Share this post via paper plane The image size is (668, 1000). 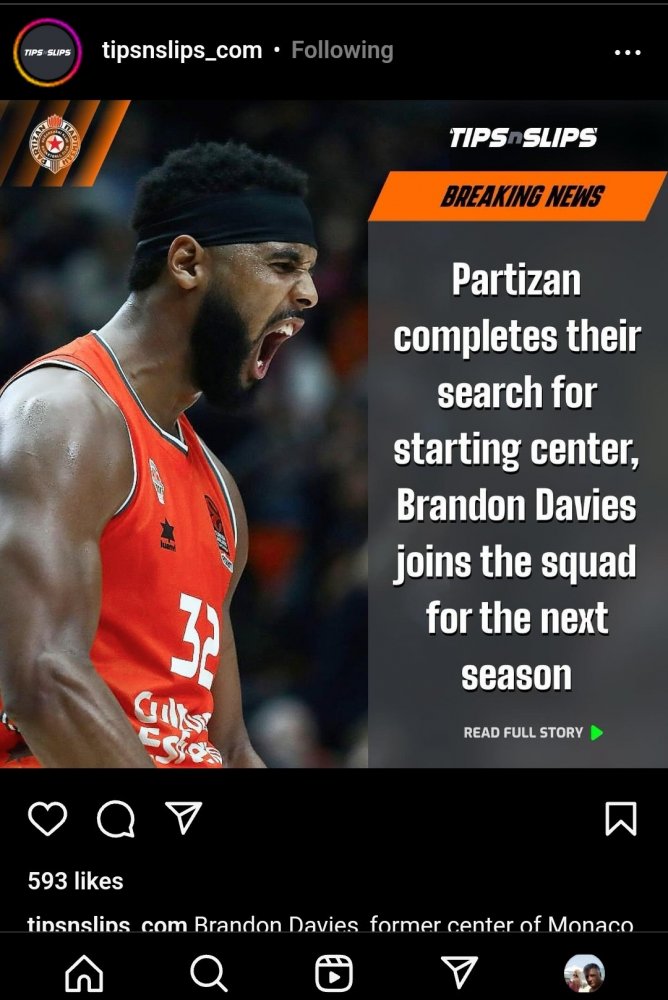pos(183,818)
